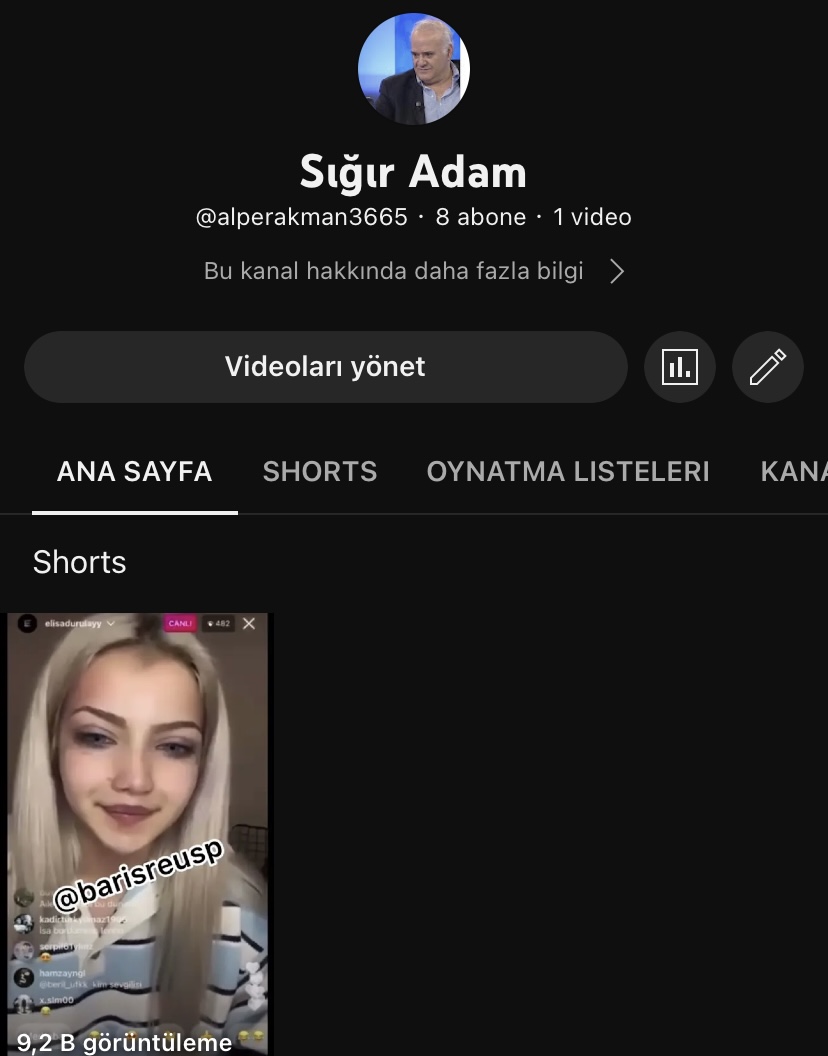
Task: Open the Short with 9,2 B görüntüleme
Action: 138,832
